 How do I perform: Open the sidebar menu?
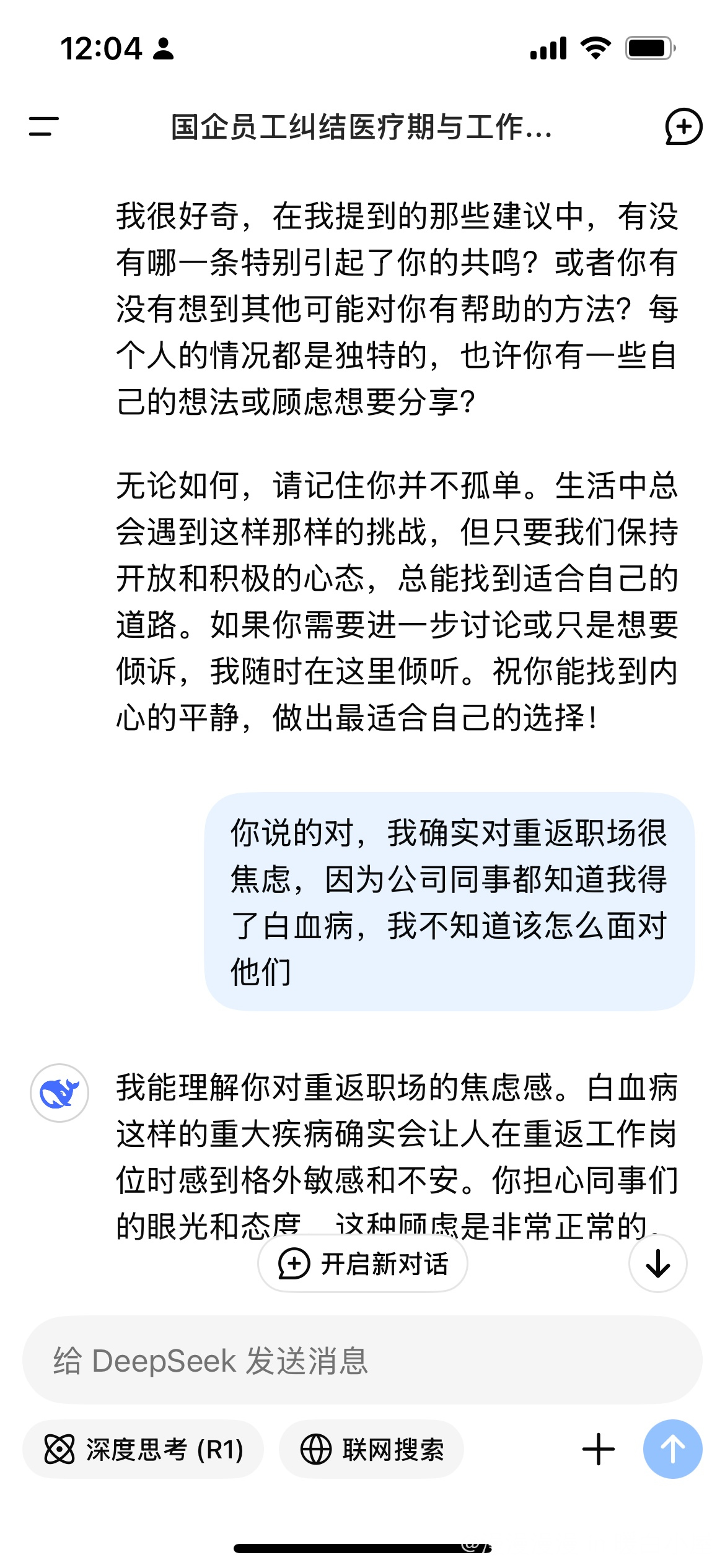coord(43,126)
